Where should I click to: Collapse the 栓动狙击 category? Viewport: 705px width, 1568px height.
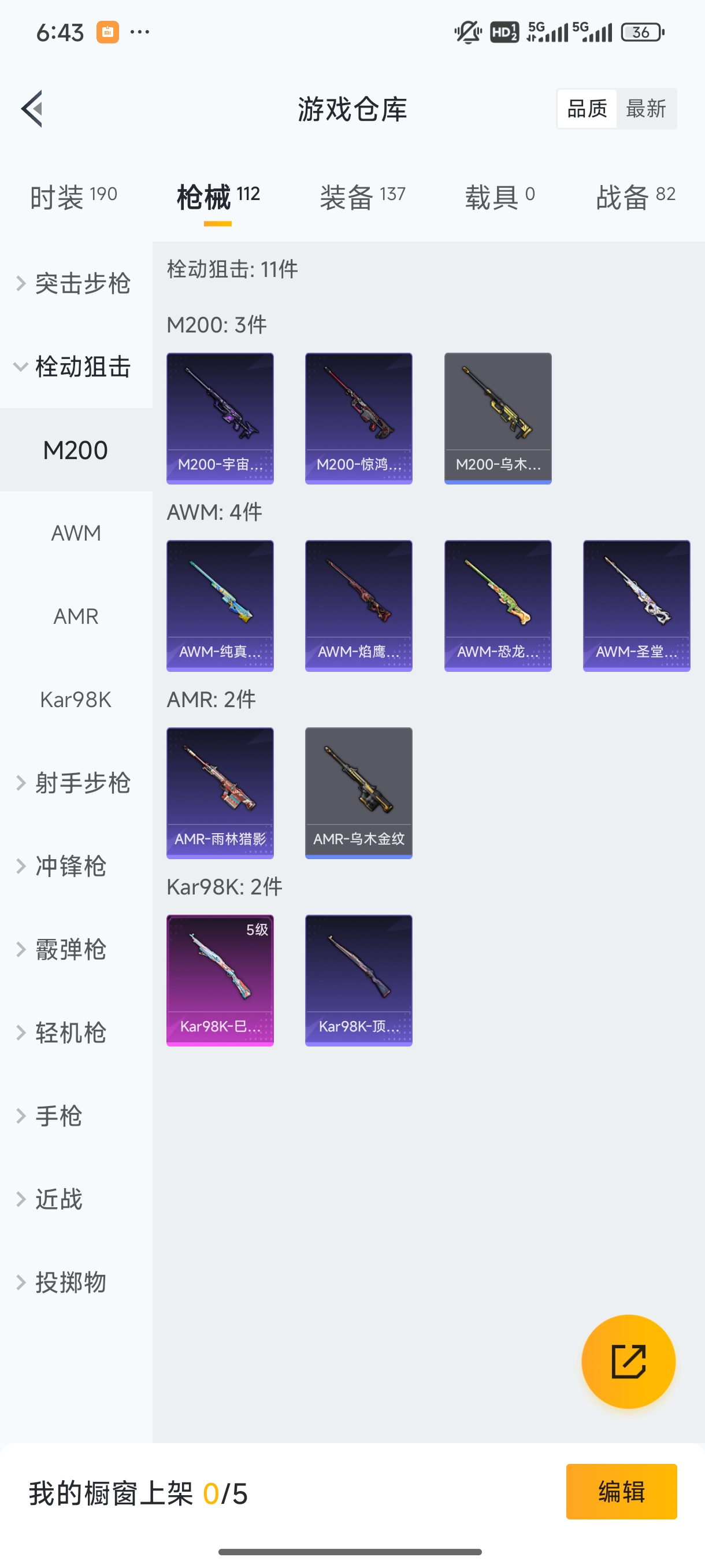82,368
